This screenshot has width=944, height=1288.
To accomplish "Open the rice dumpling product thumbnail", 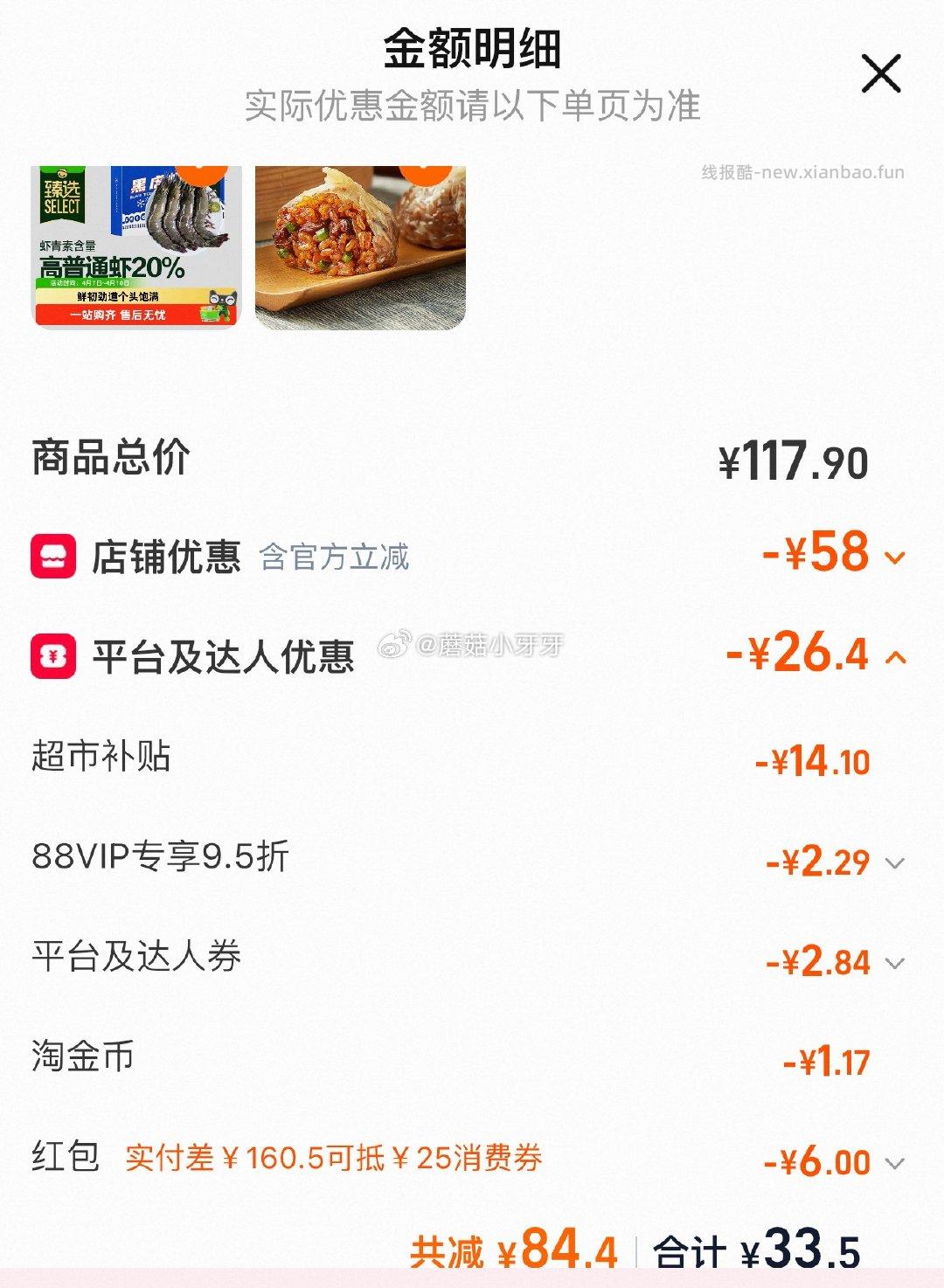I will [x=360, y=247].
